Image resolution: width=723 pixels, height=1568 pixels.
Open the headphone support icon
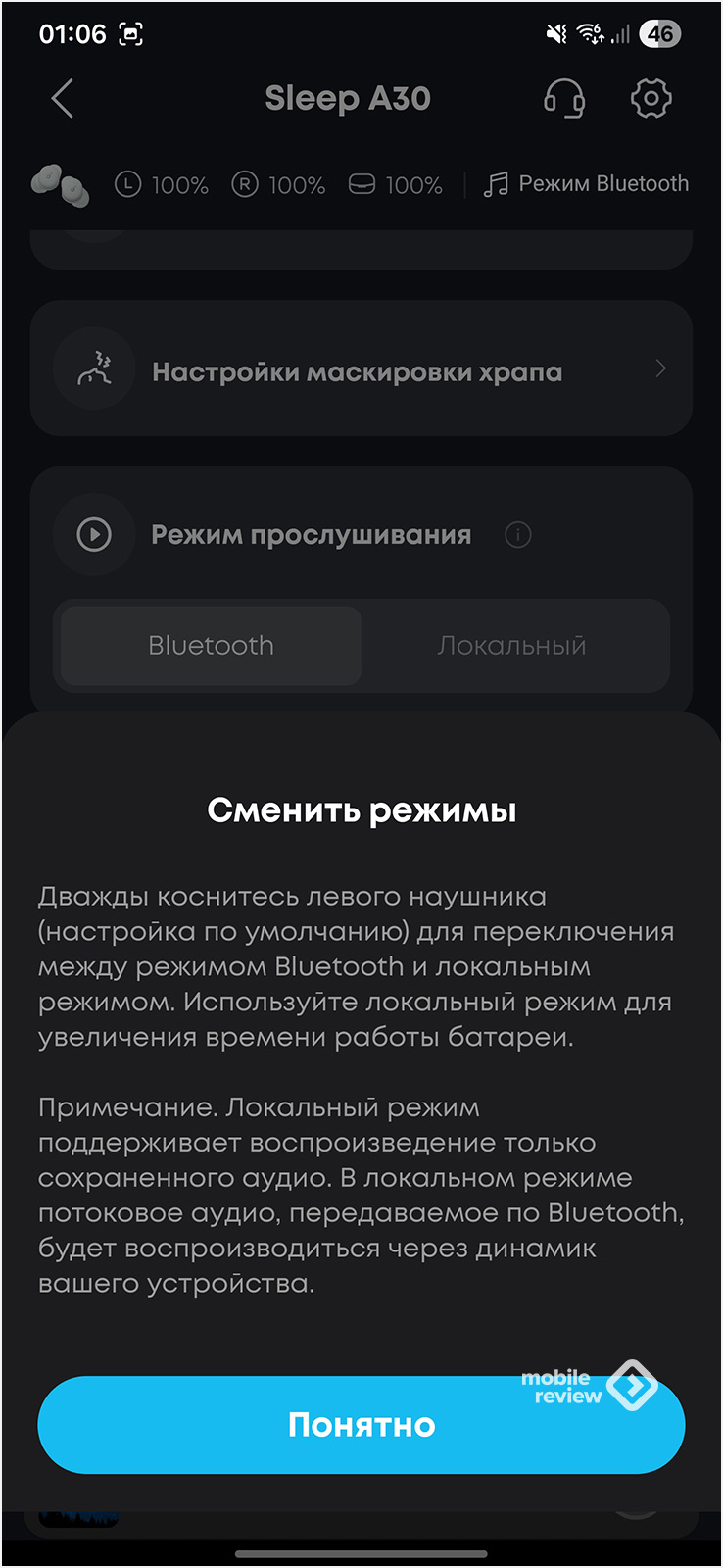pyautogui.click(x=564, y=98)
